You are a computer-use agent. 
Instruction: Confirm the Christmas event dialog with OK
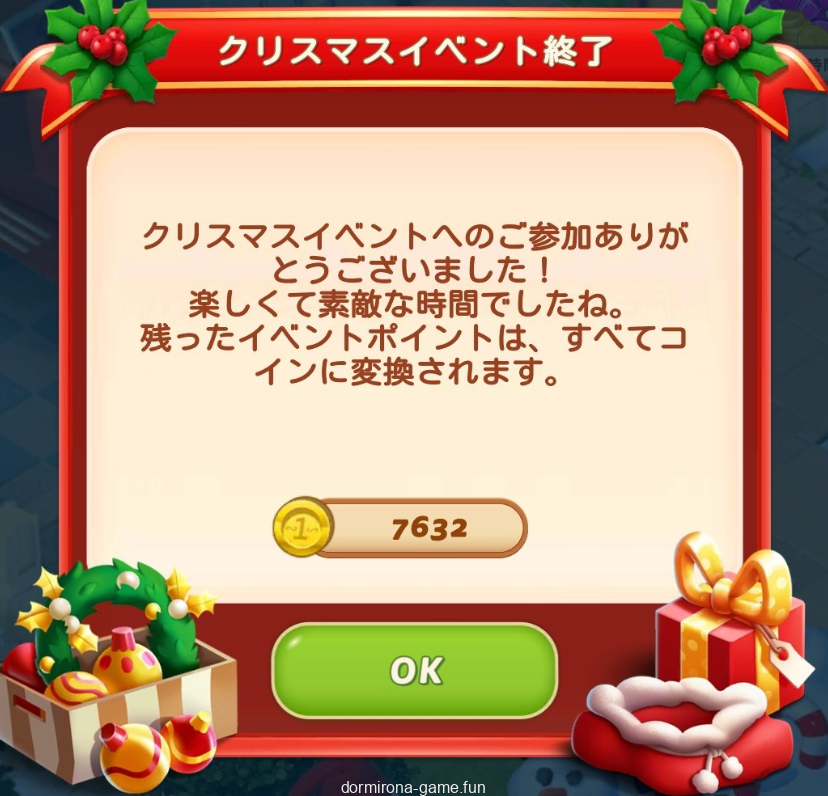point(414,670)
